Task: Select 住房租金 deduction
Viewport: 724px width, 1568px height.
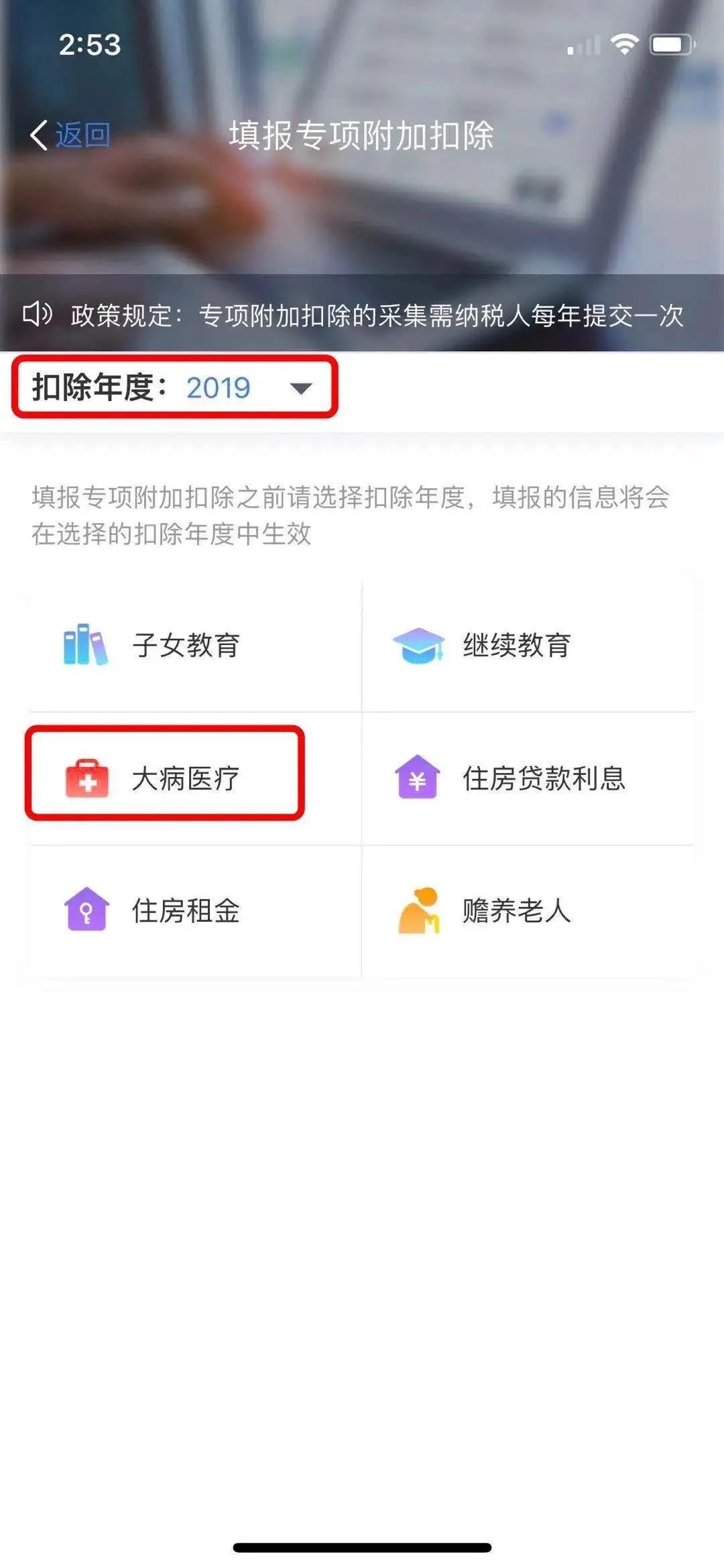Action: (196, 911)
